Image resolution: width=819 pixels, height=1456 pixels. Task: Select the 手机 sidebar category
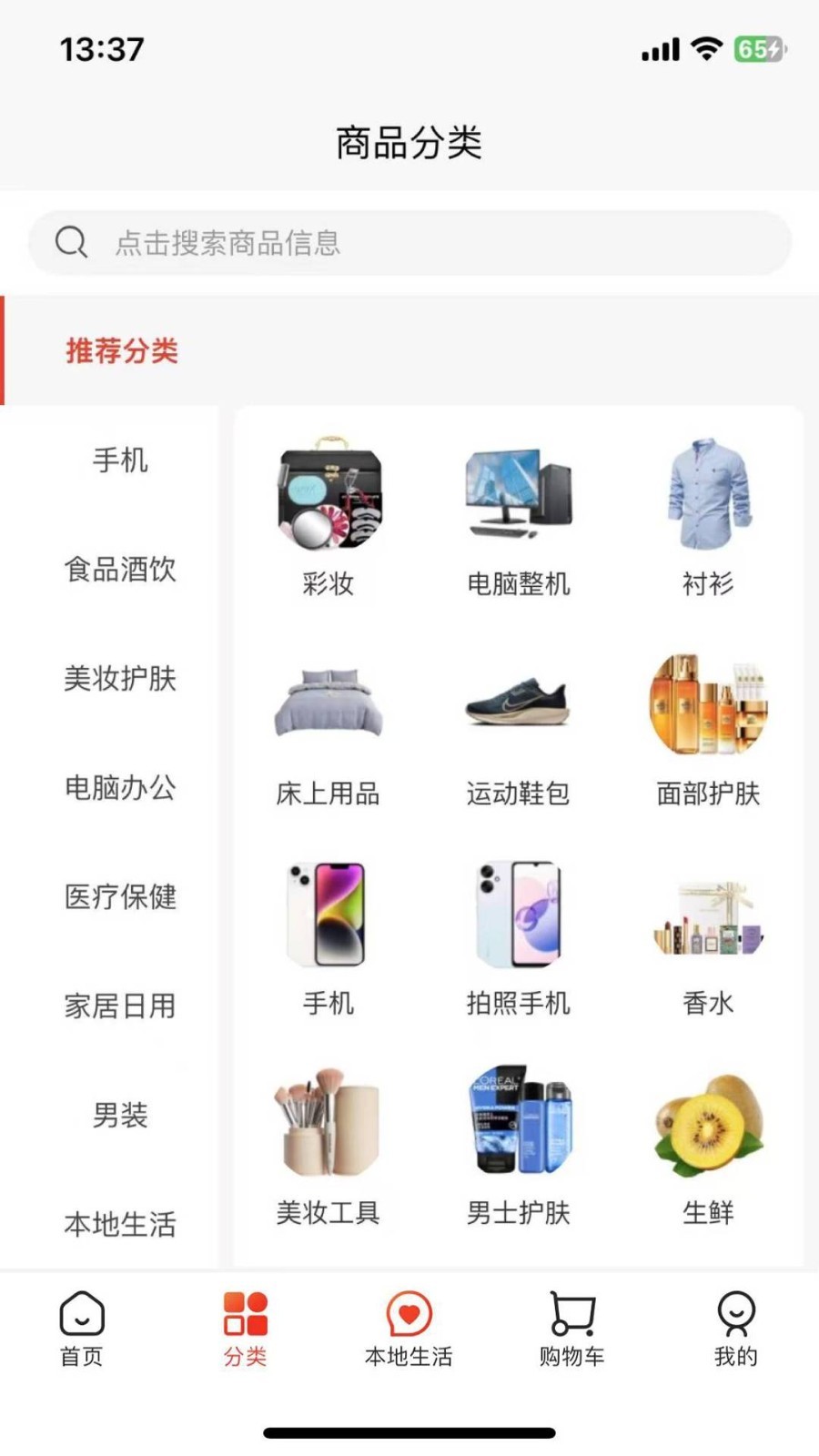[x=119, y=461]
